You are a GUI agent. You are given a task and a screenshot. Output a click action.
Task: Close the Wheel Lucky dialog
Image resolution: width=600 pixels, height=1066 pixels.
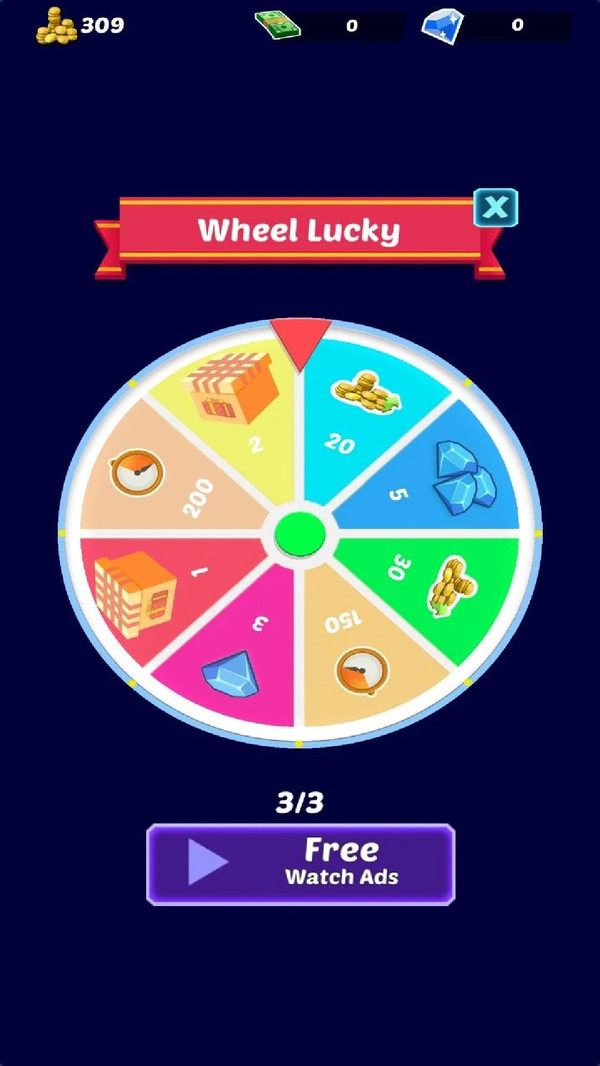[495, 207]
